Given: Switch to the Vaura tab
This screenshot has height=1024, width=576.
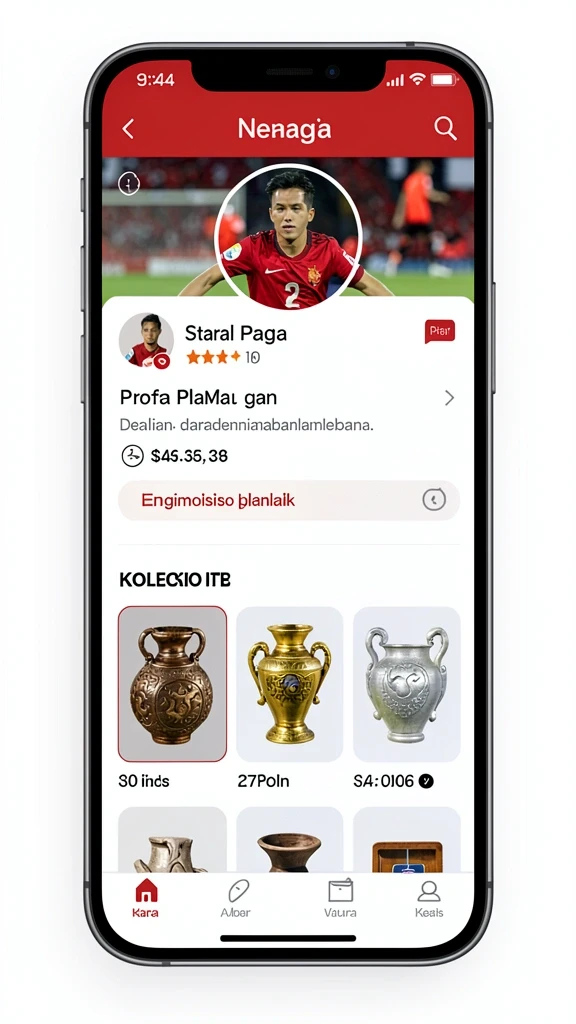Looking at the screenshot, I should (x=340, y=899).
